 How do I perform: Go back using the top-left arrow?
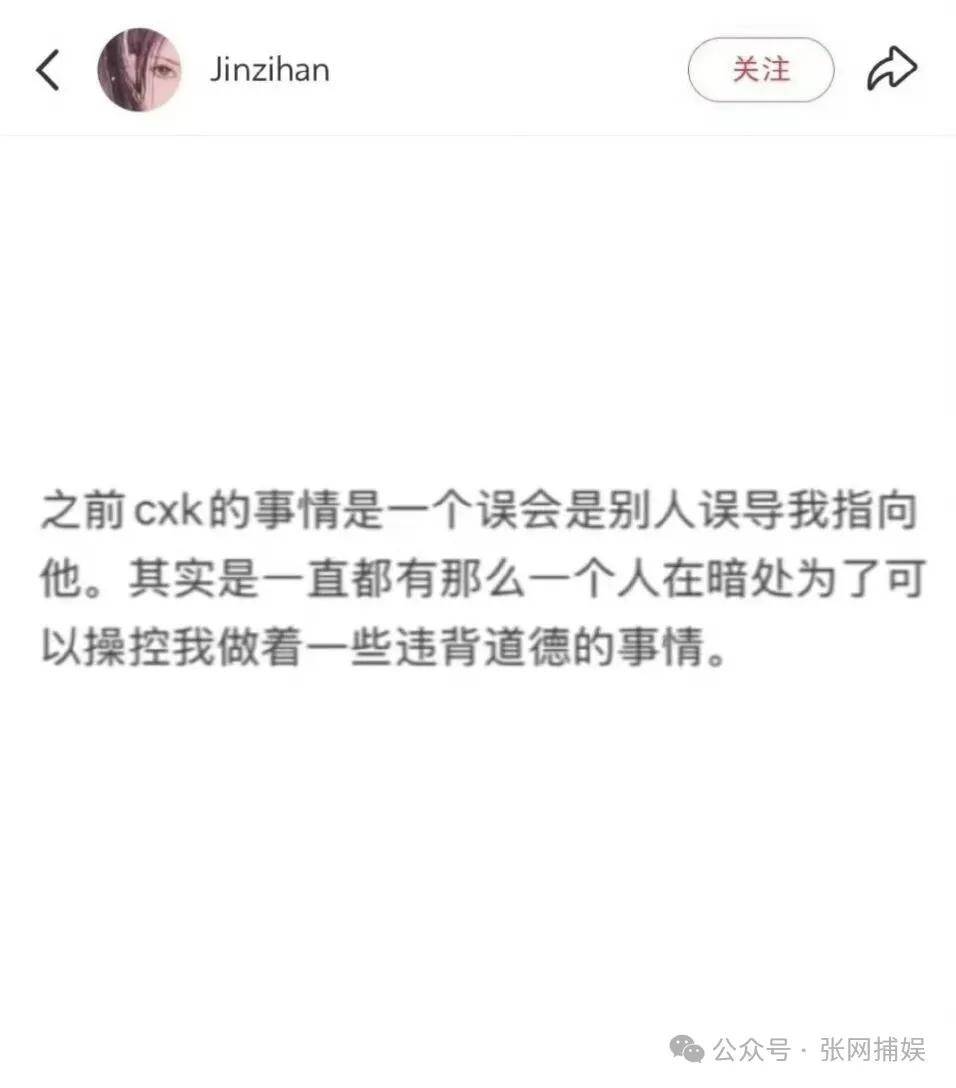pos(48,70)
